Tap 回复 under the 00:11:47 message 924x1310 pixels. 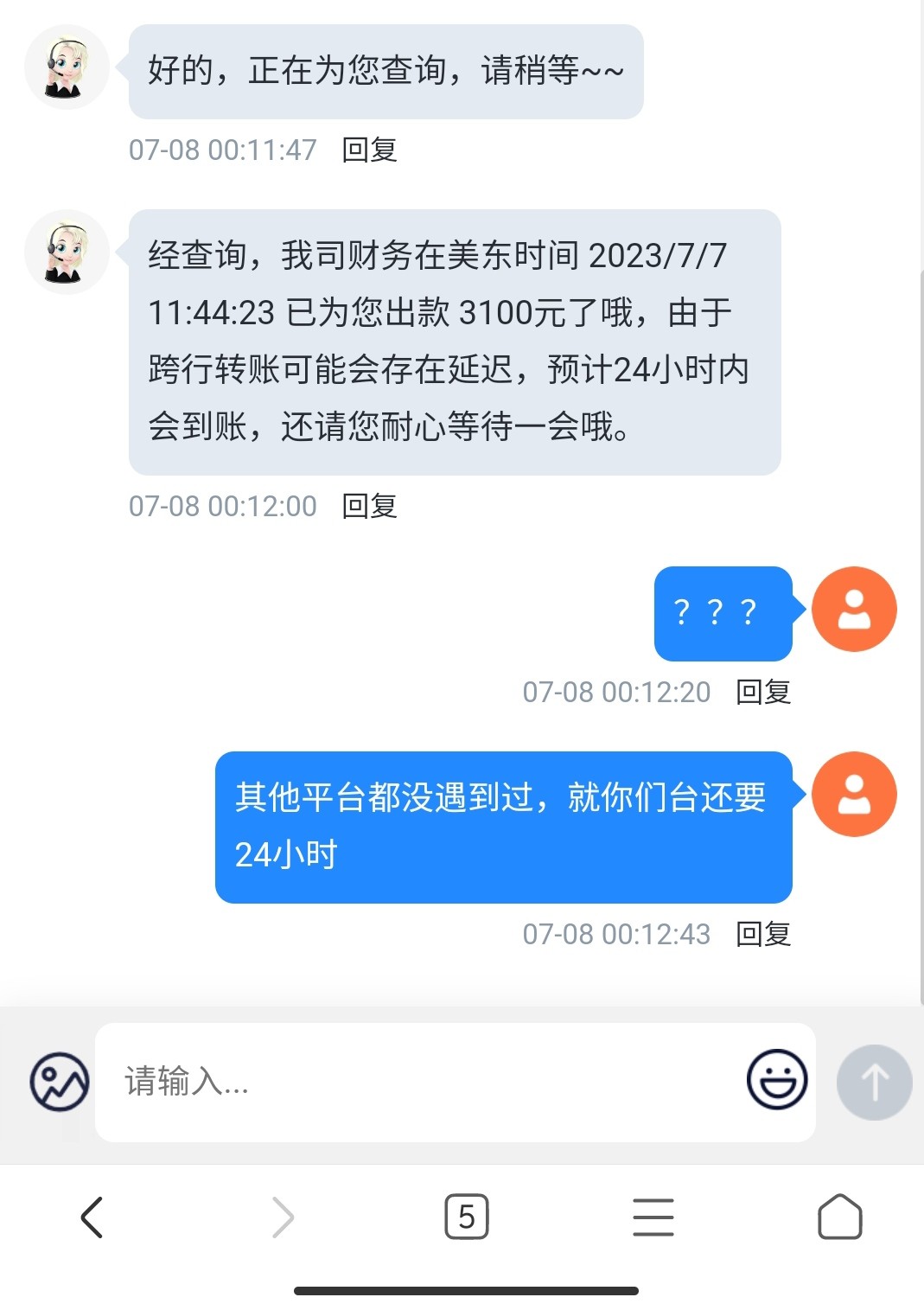(369, 150)
